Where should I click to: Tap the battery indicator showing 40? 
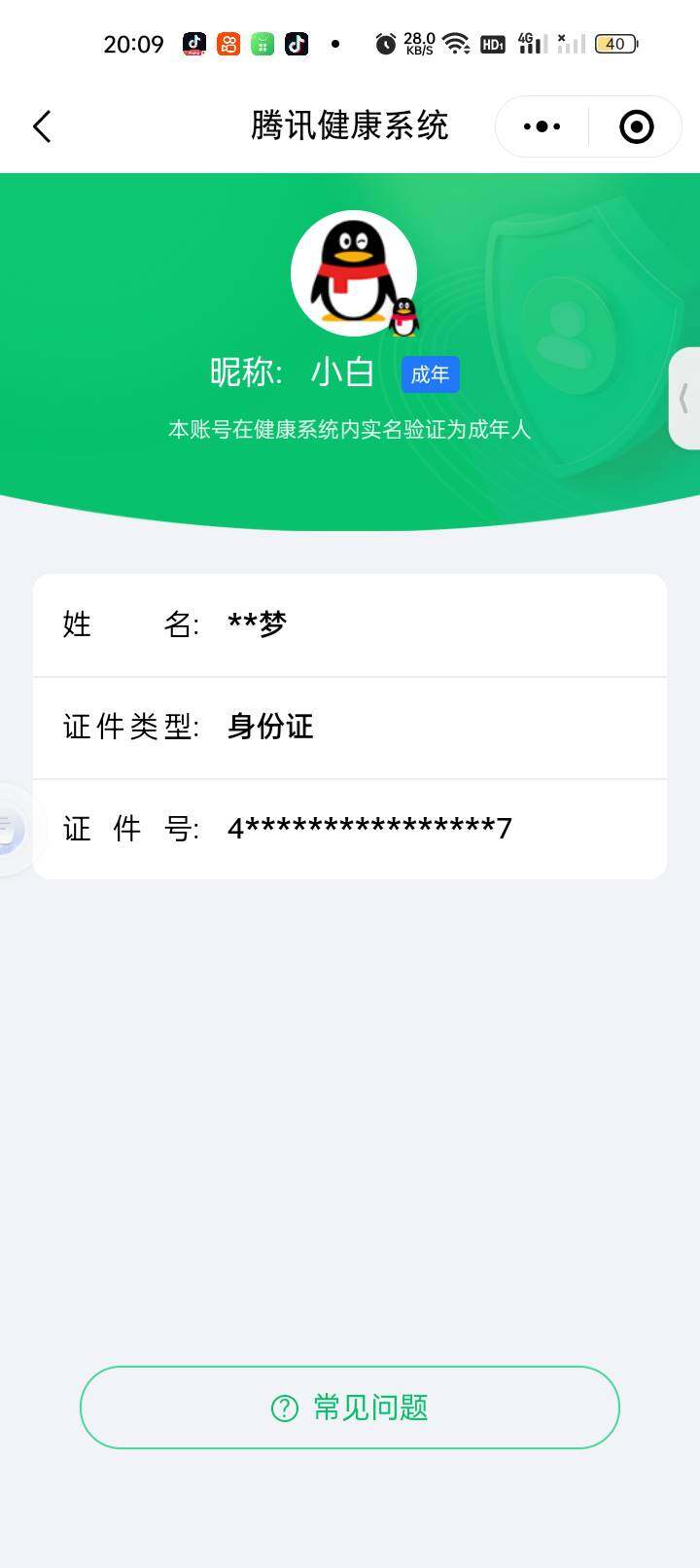(x=614, y=43)
